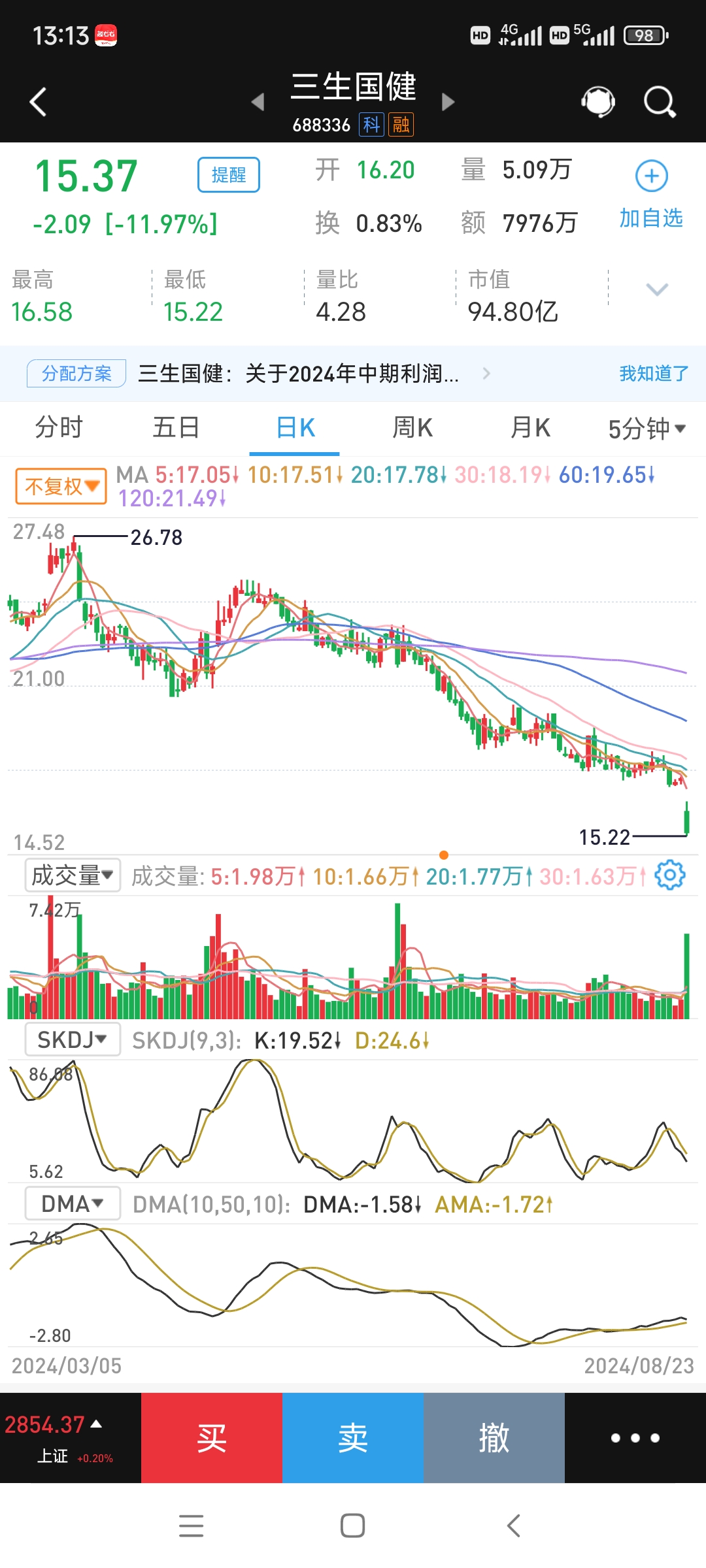Switch to the 分时 chart tab
The height and width of the screenshot is (1568, 706).
coord(58,428)
